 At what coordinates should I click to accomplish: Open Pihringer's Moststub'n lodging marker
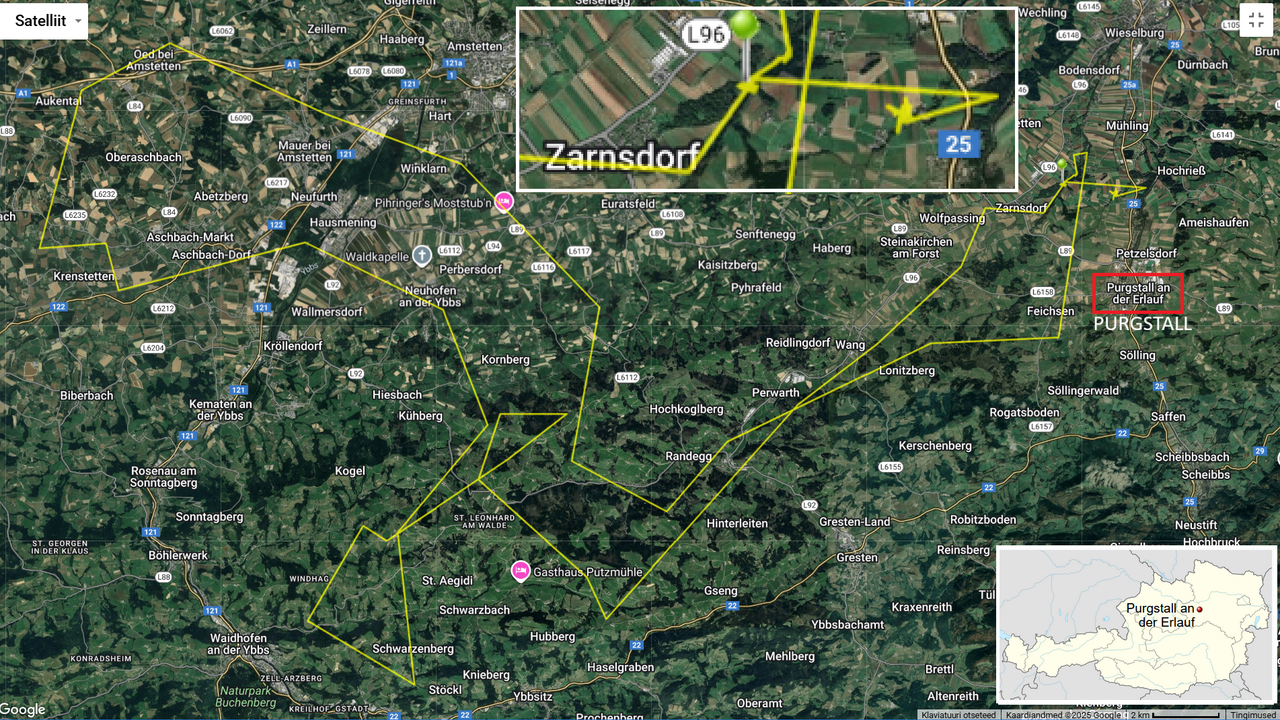tap(504, 202)
